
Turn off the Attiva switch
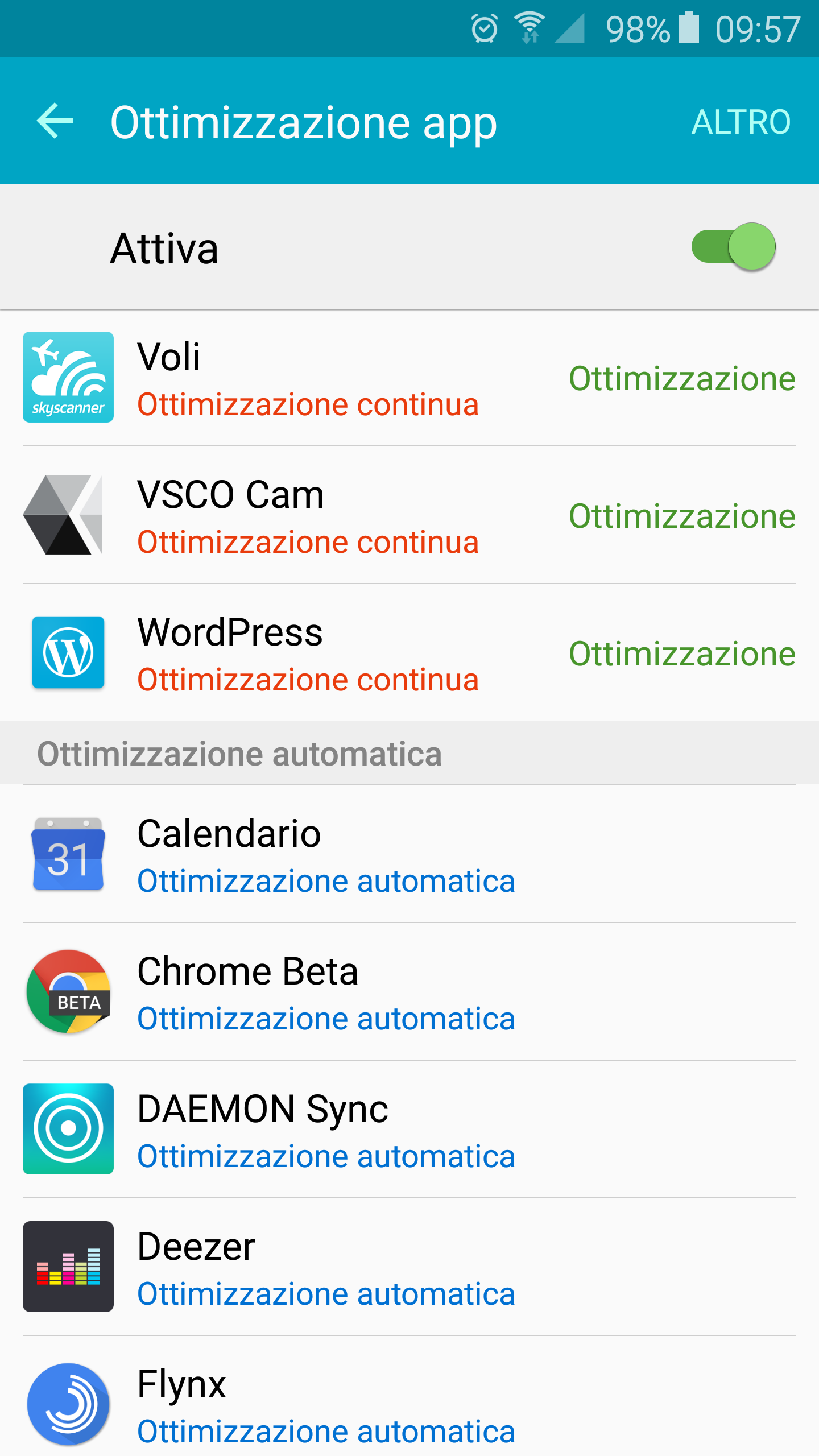point(733,247)
